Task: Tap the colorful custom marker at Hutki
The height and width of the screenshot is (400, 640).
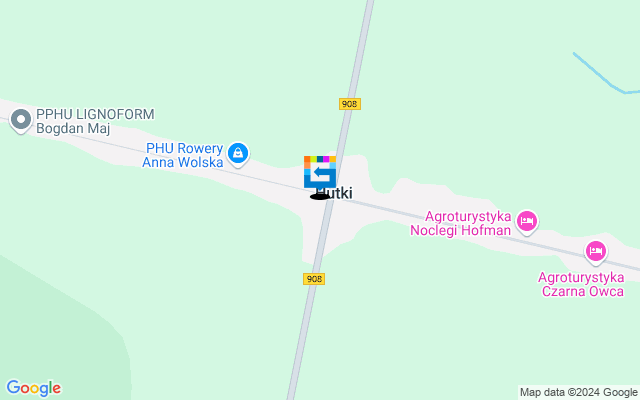Action: click(320, 171)
